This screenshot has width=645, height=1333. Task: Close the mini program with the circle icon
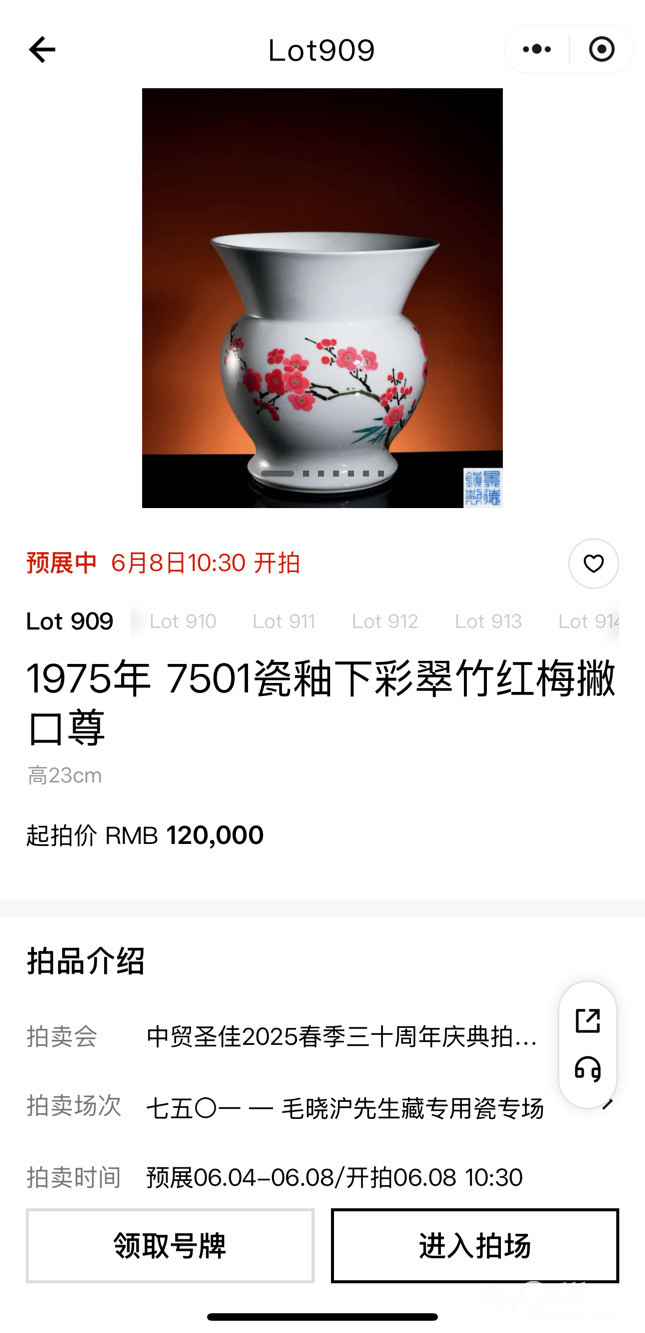[602, 50]
